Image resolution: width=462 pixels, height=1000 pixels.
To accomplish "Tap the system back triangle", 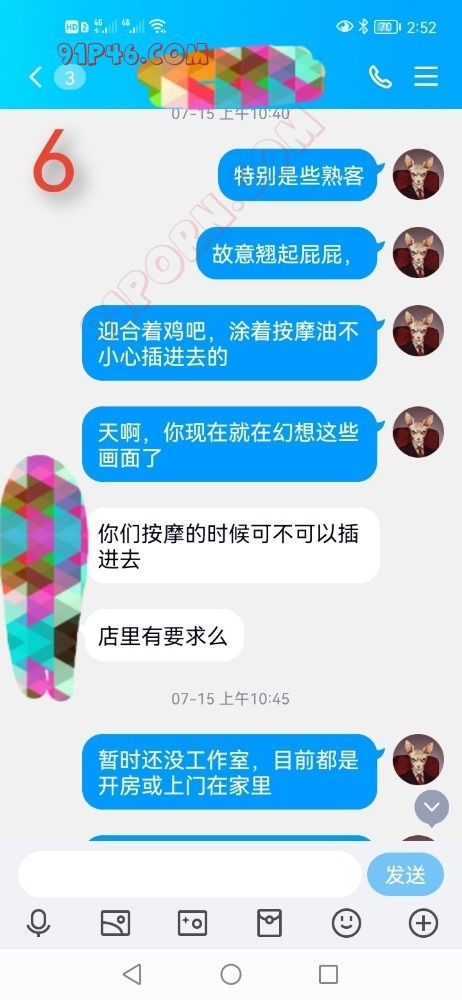I will coord(132,974).
